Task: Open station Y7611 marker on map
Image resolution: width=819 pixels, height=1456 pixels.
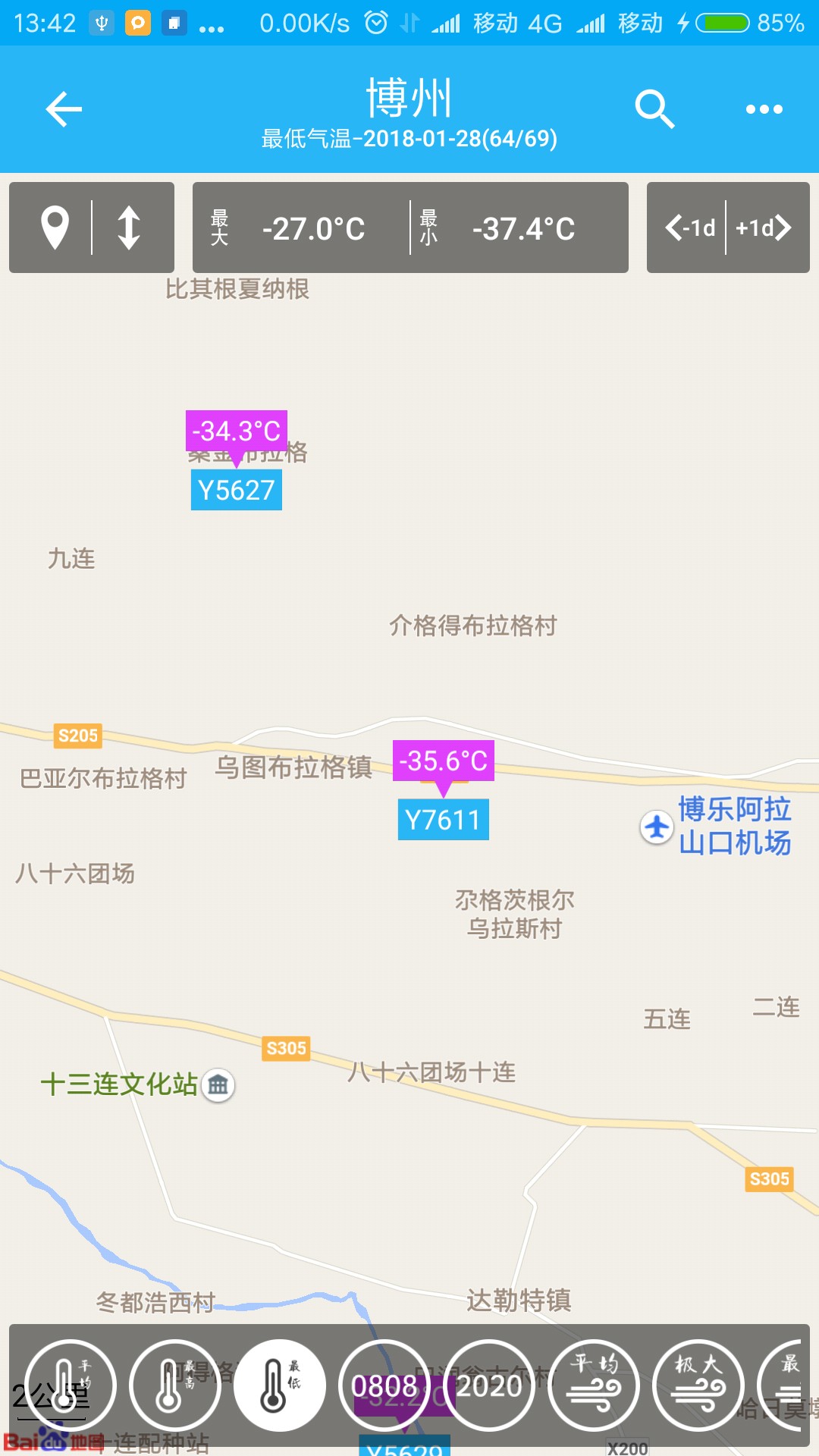Action: pos(444,820)
